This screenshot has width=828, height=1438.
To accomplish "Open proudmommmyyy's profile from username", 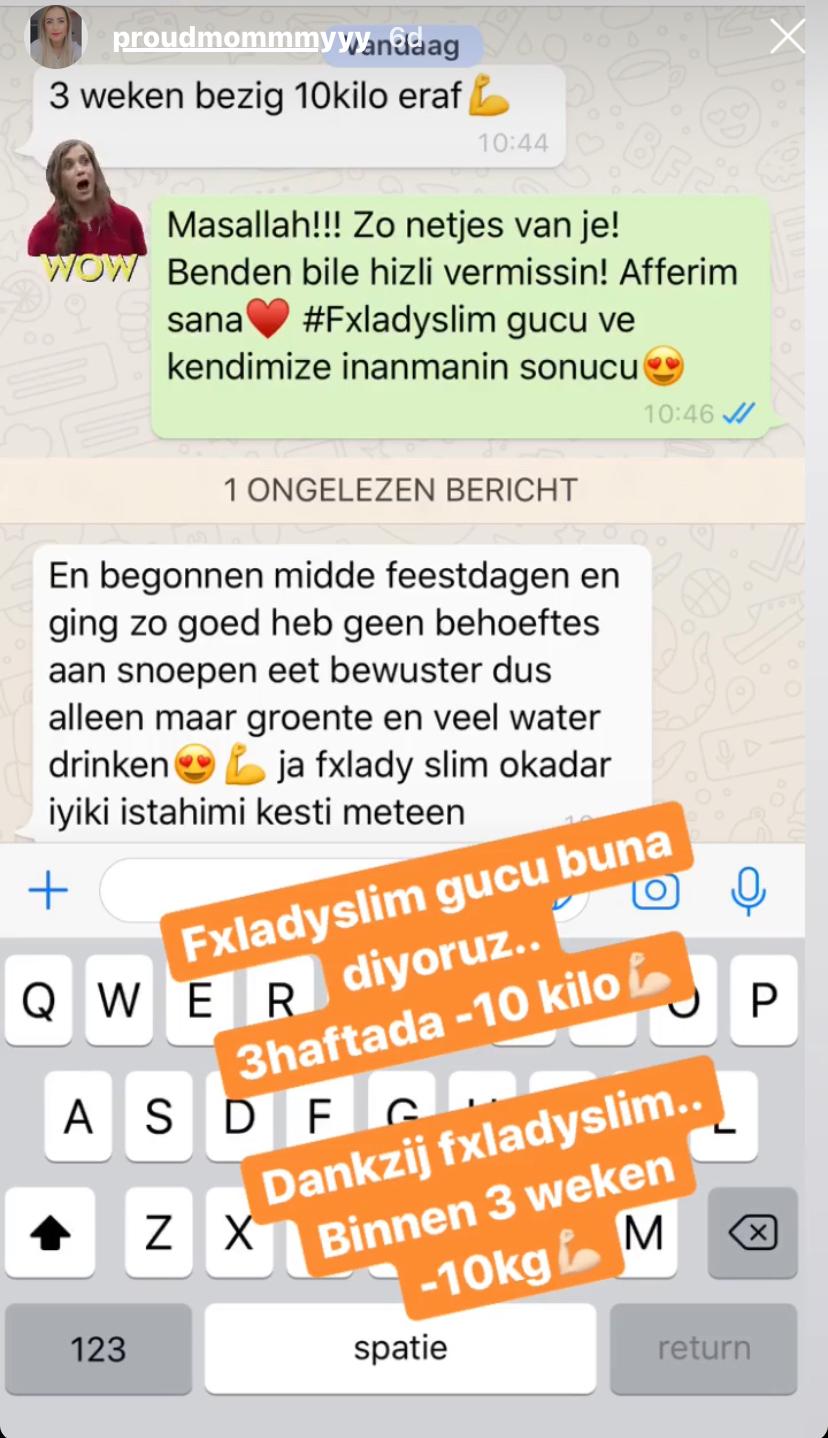I will pos(244,38).
